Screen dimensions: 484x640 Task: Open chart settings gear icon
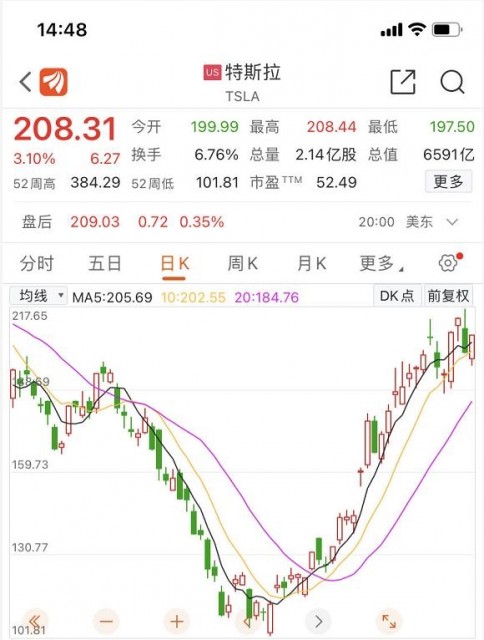(x=448, y=263)
